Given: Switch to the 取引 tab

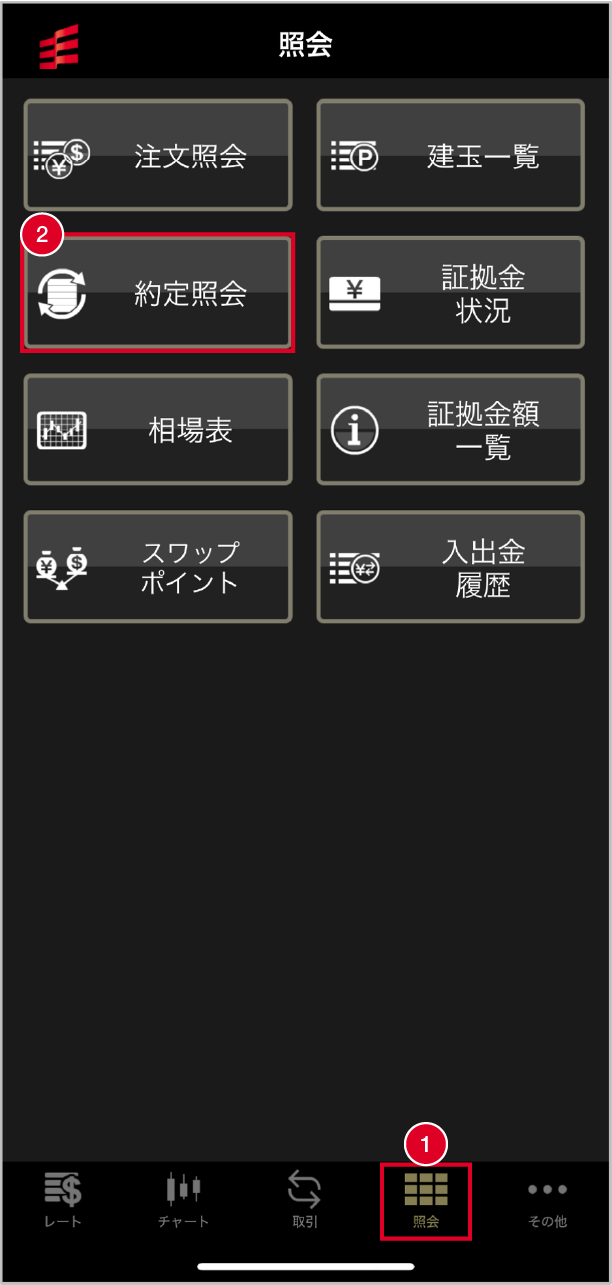Looking at the screenshot, I should [x=304, y=1200].
